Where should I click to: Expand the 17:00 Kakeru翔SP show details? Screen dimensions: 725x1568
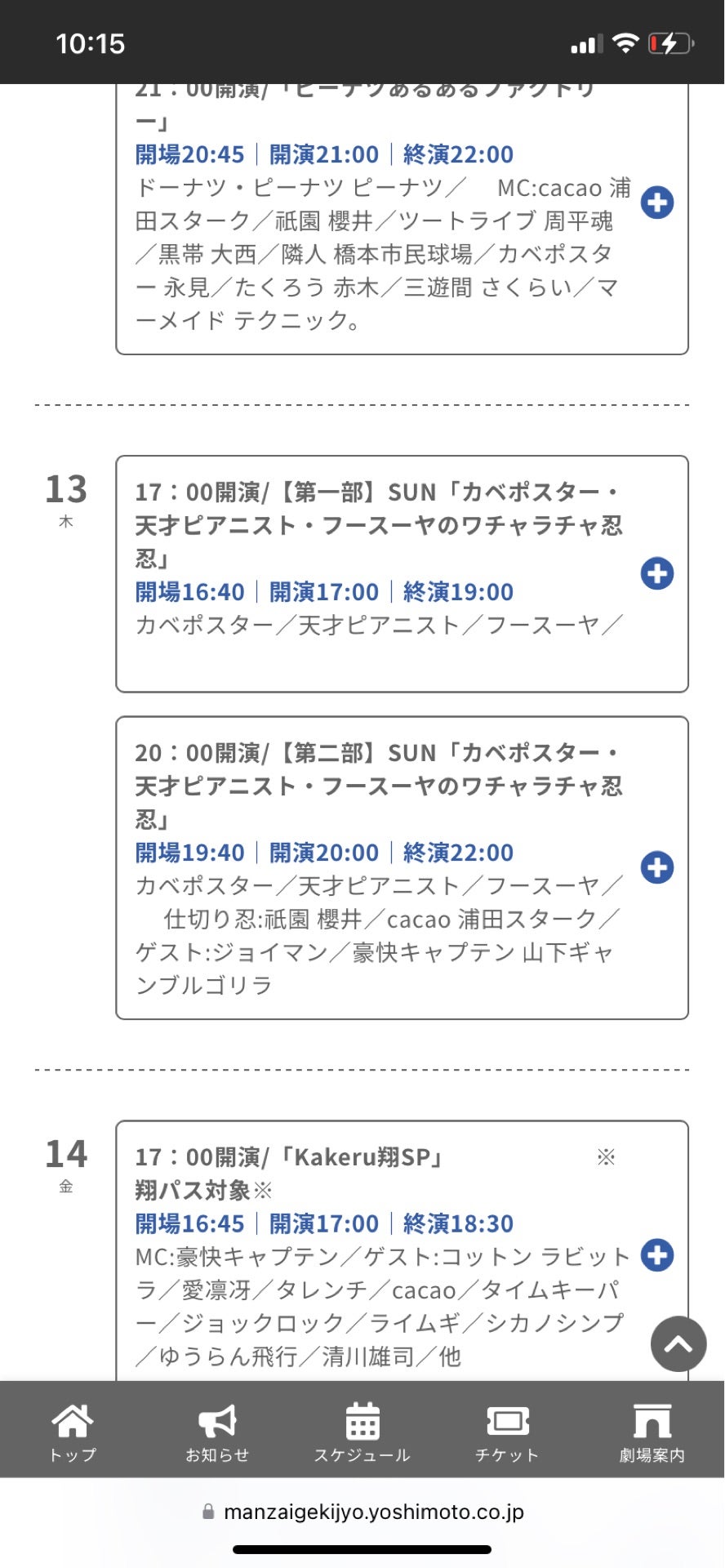tap(657, 1255)
